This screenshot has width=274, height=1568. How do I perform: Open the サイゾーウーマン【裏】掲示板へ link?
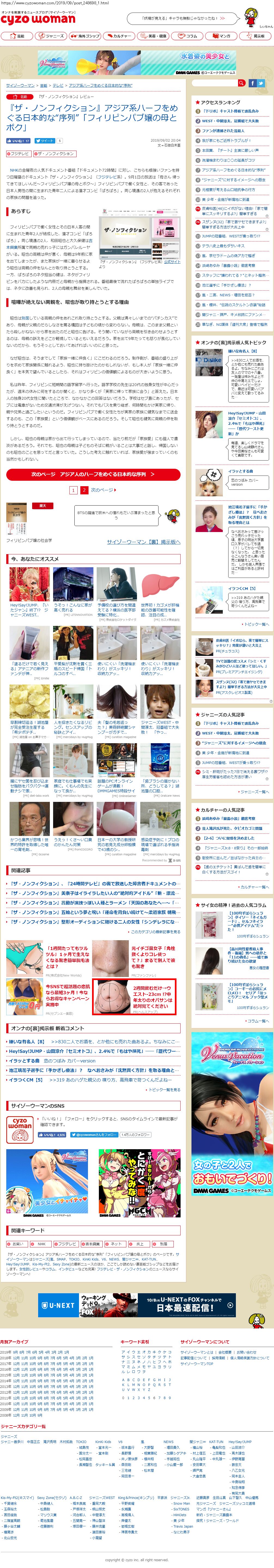pyautogui.click(x=143, y=542)
